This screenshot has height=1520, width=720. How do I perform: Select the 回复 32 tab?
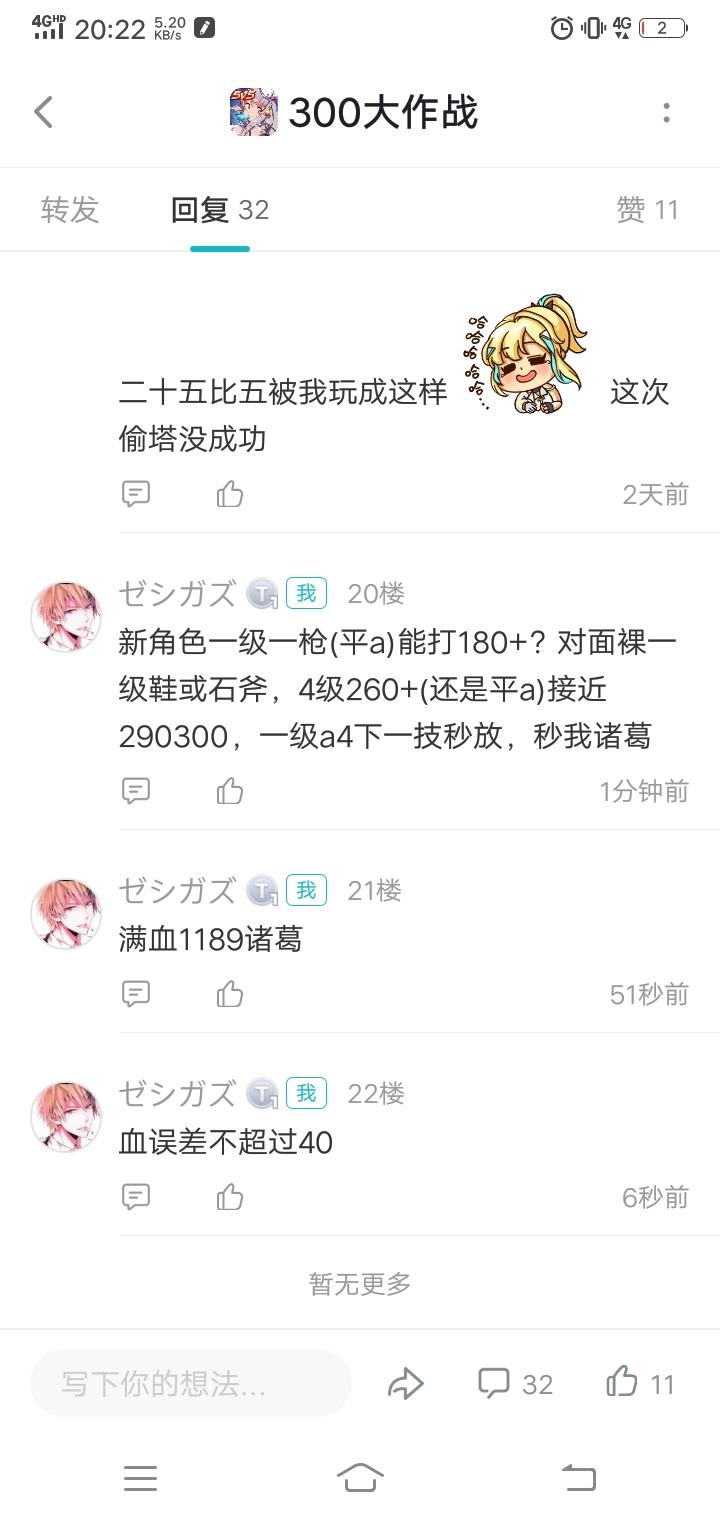click(x=219, y=209)
